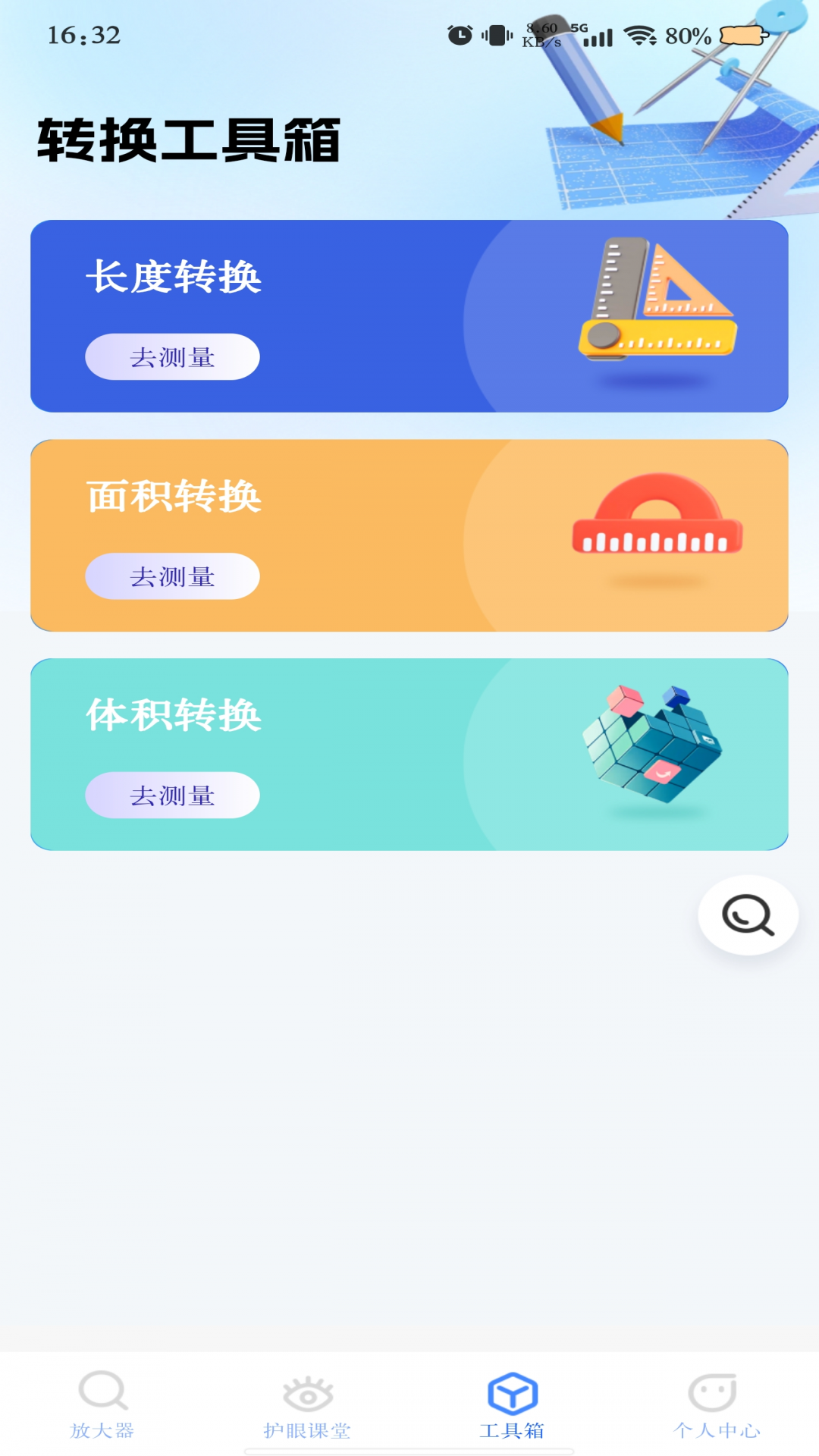Tap 去测量 under 长度转换
This screenshot has height=1456, width=819.
coord(172,357)
